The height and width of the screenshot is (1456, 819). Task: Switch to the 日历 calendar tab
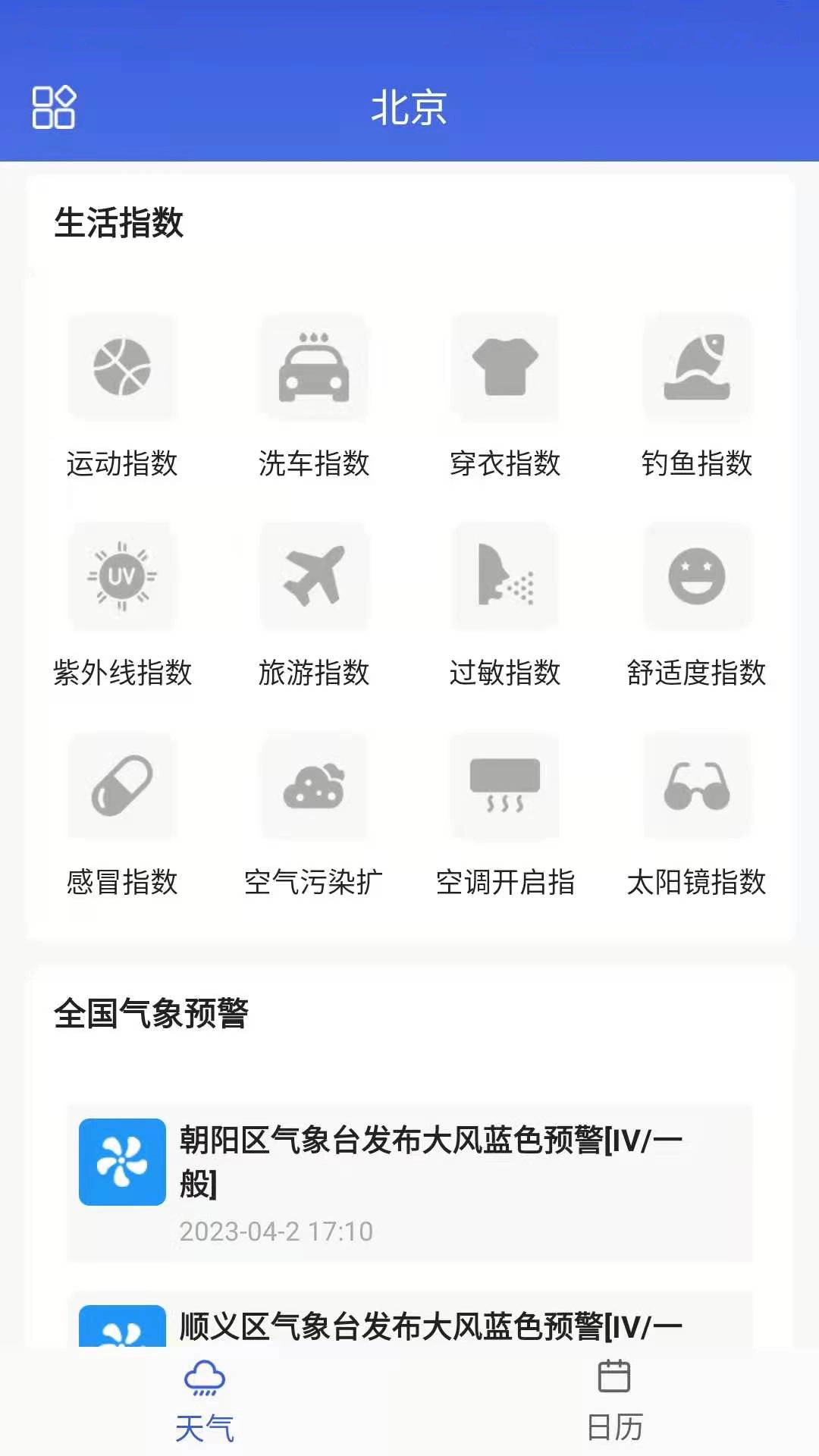[616, 1403]
